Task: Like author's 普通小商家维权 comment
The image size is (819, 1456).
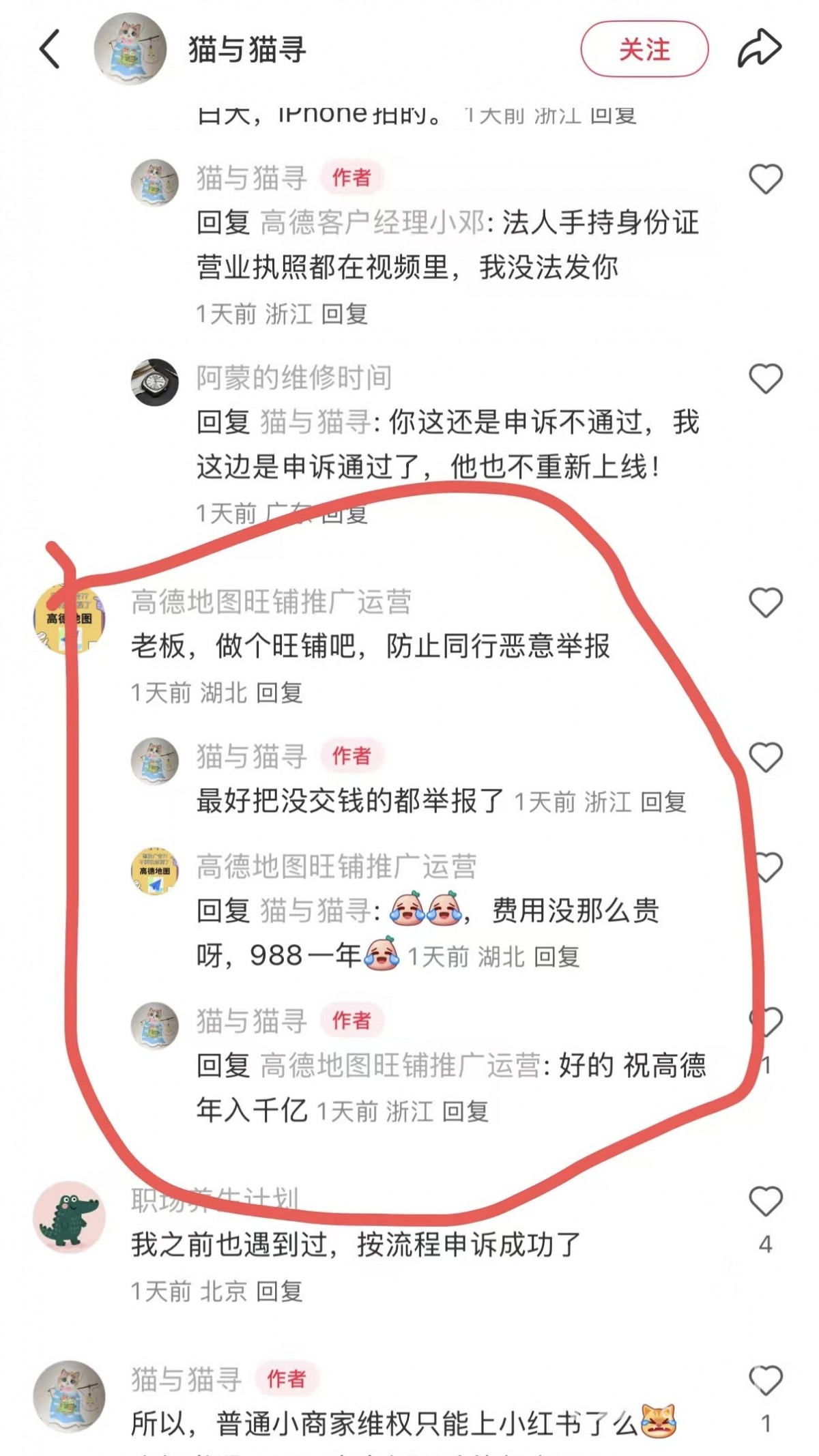Action: point(765,1381)
